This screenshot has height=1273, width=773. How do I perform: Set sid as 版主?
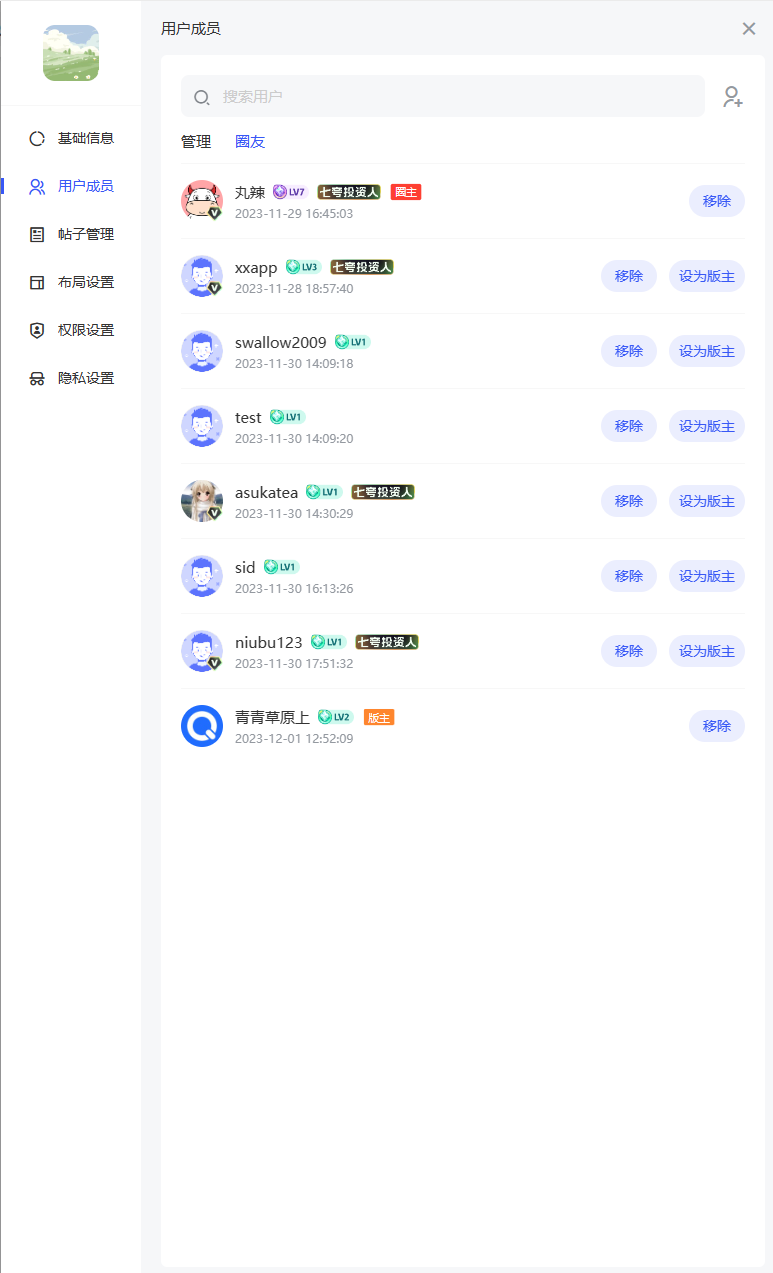706,576
